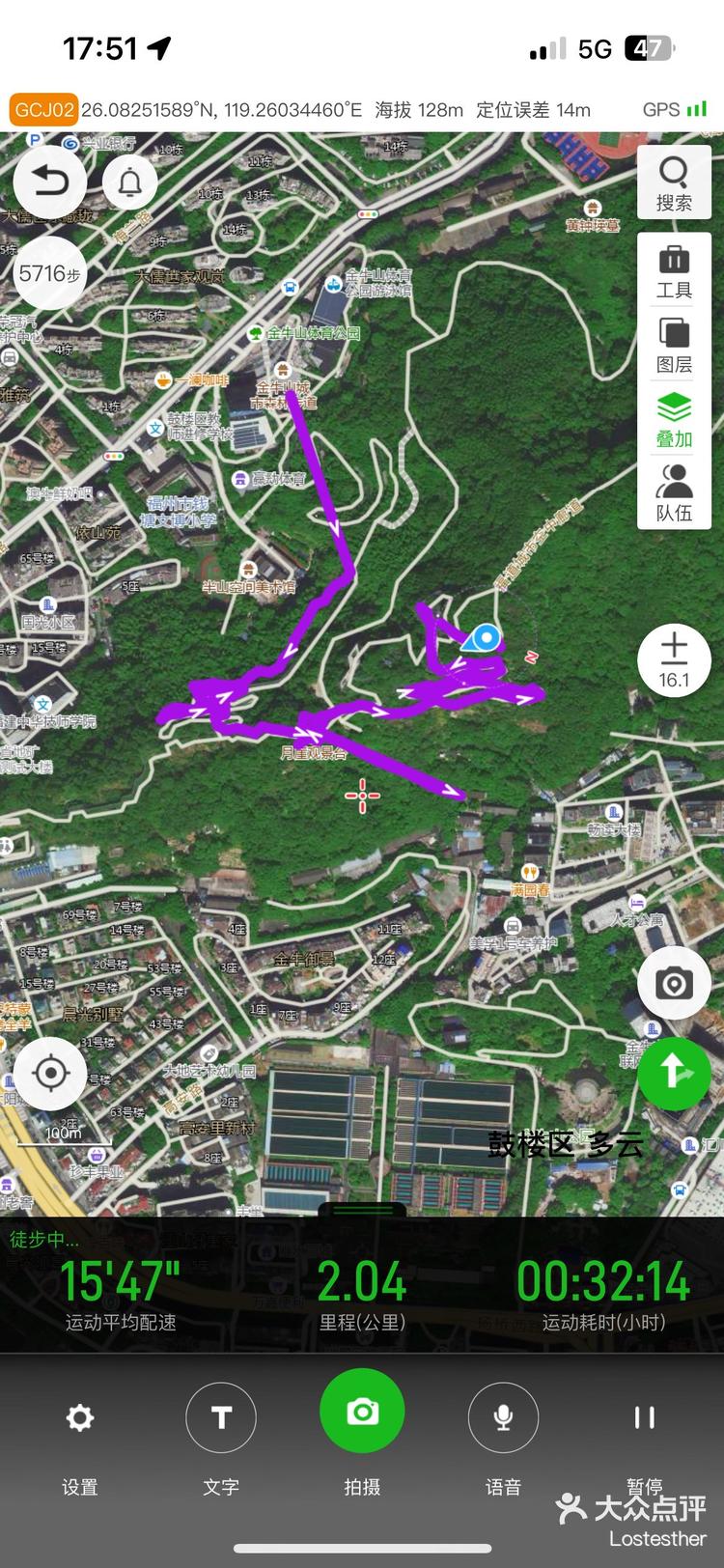The image size is (724, 1568).
Task: Take a photo with the white camera button
Action: coord(674,984)
